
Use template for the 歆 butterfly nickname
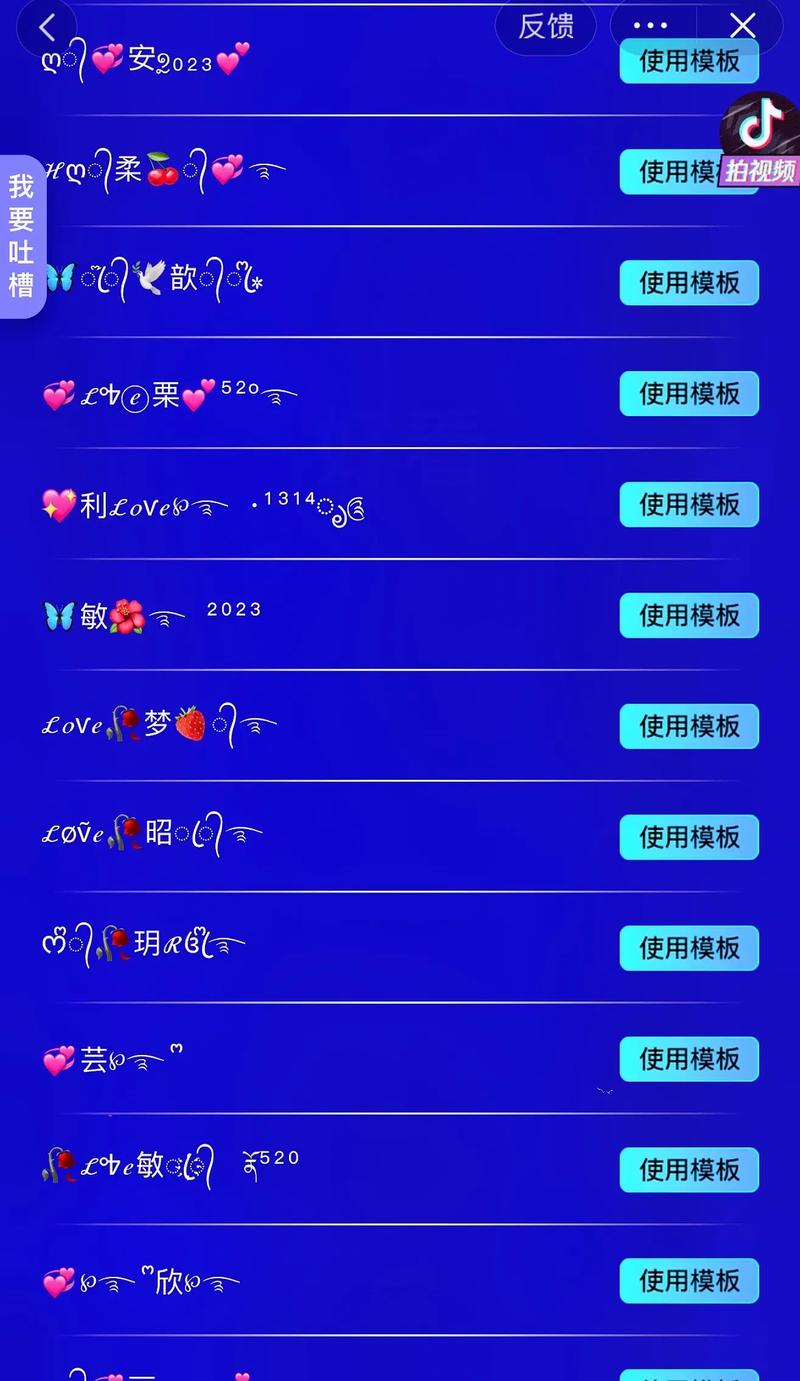coord(689,283)
